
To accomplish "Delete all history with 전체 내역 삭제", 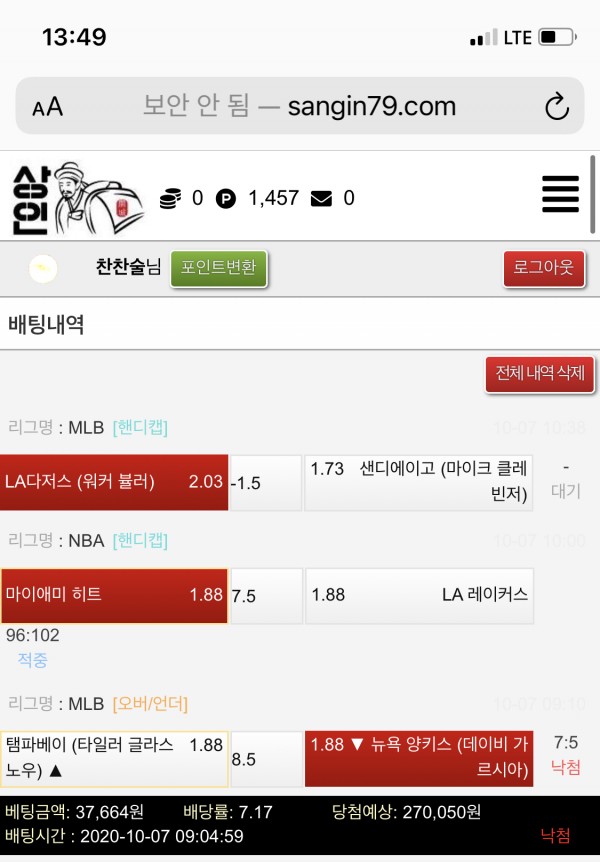I will click(x=540, y=374).
